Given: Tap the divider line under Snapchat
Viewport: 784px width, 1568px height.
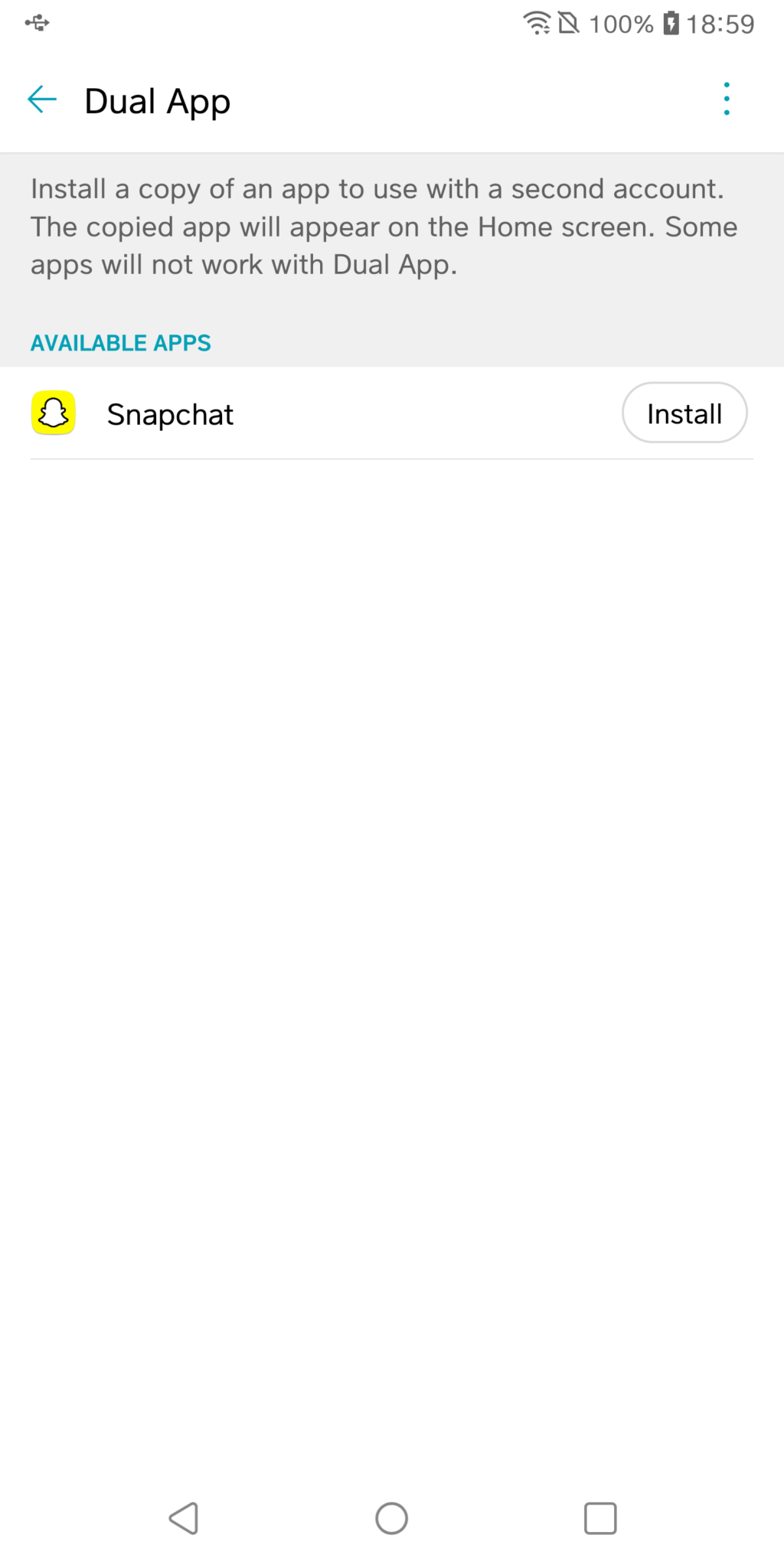Looking at the screenshot, I should [392, 458].
